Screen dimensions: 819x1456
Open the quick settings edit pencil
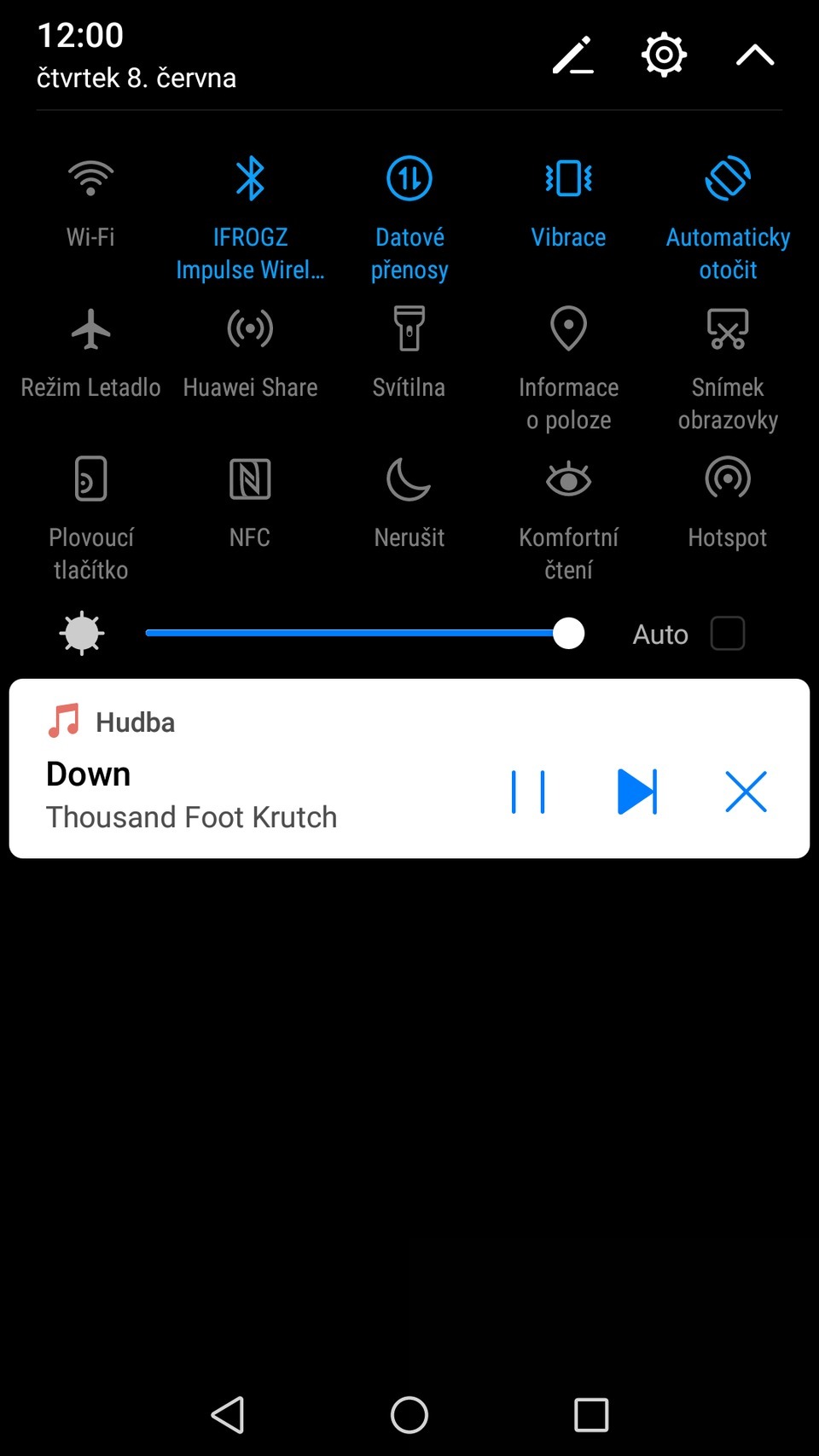[x=572, y=55]
